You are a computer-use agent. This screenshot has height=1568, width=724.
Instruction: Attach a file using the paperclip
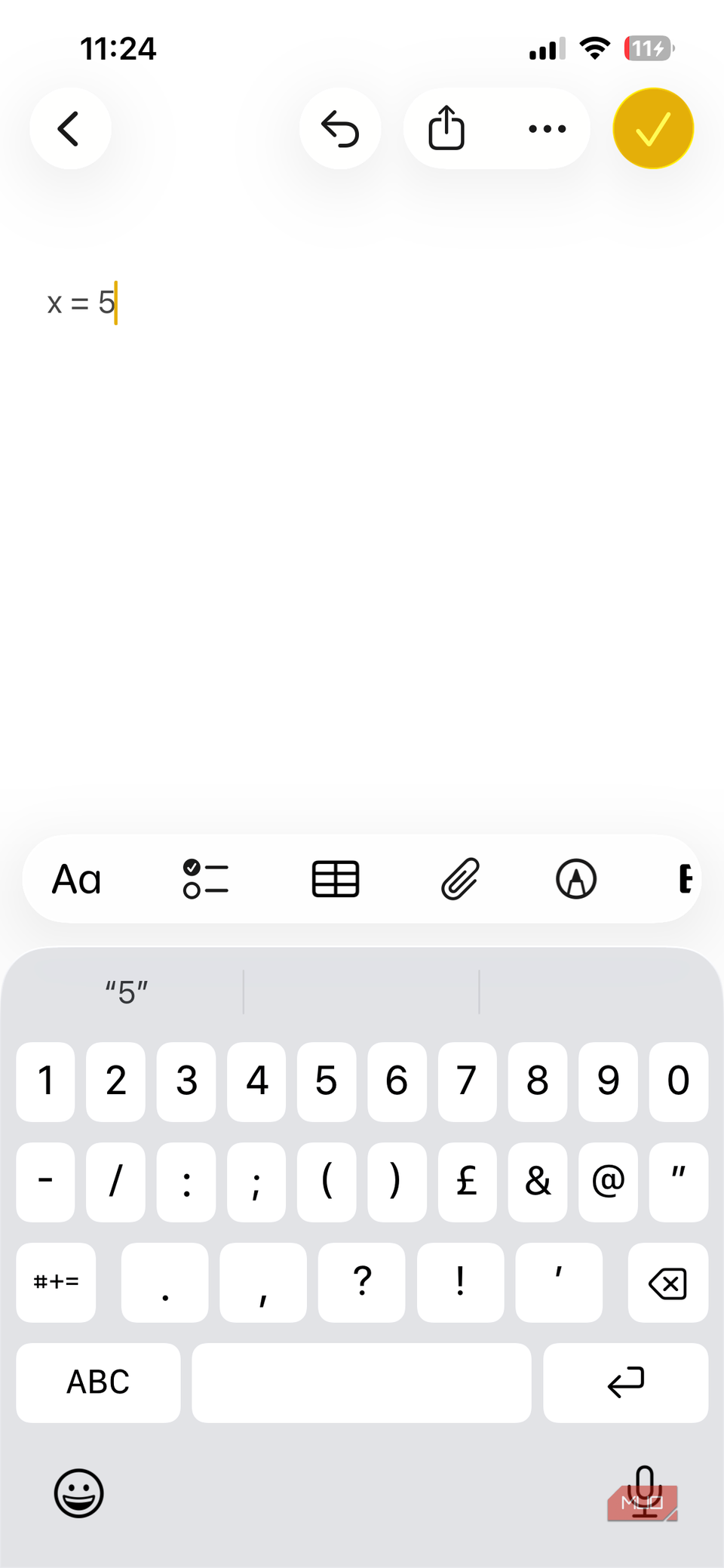(x=460, y=879)
